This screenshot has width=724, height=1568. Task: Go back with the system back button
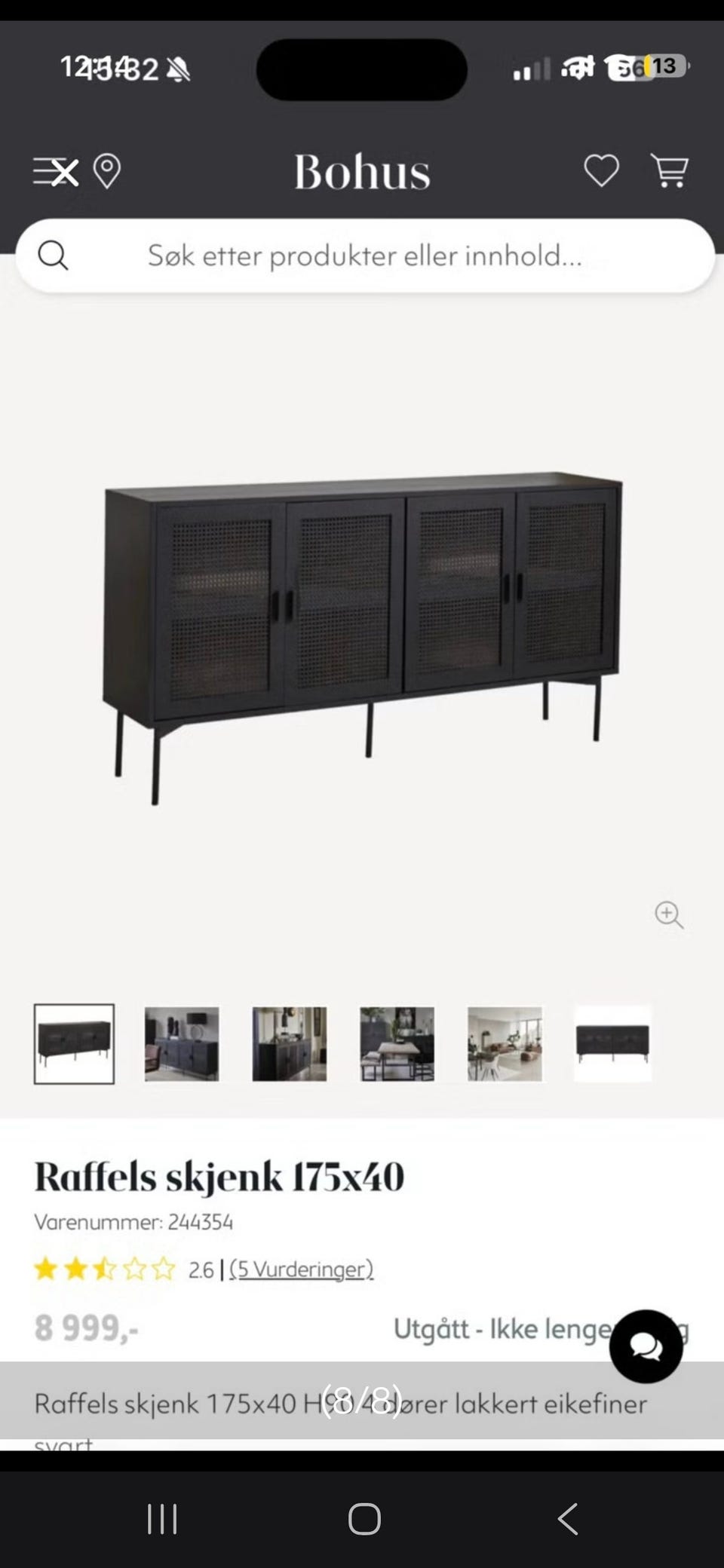pyautogui.click(x=567, y=1518)
